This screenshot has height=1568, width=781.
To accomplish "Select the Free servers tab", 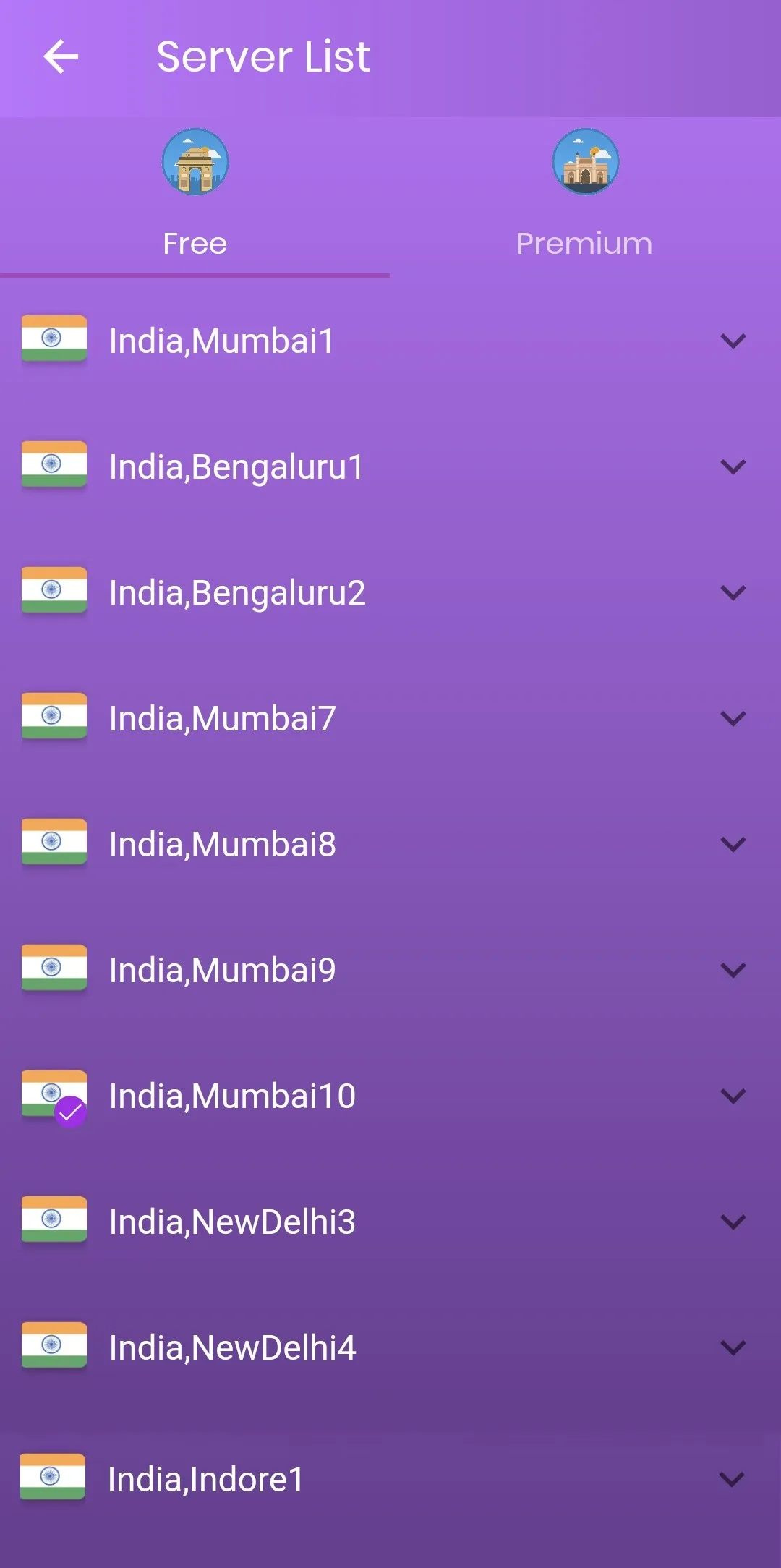I will coord(195,195).
